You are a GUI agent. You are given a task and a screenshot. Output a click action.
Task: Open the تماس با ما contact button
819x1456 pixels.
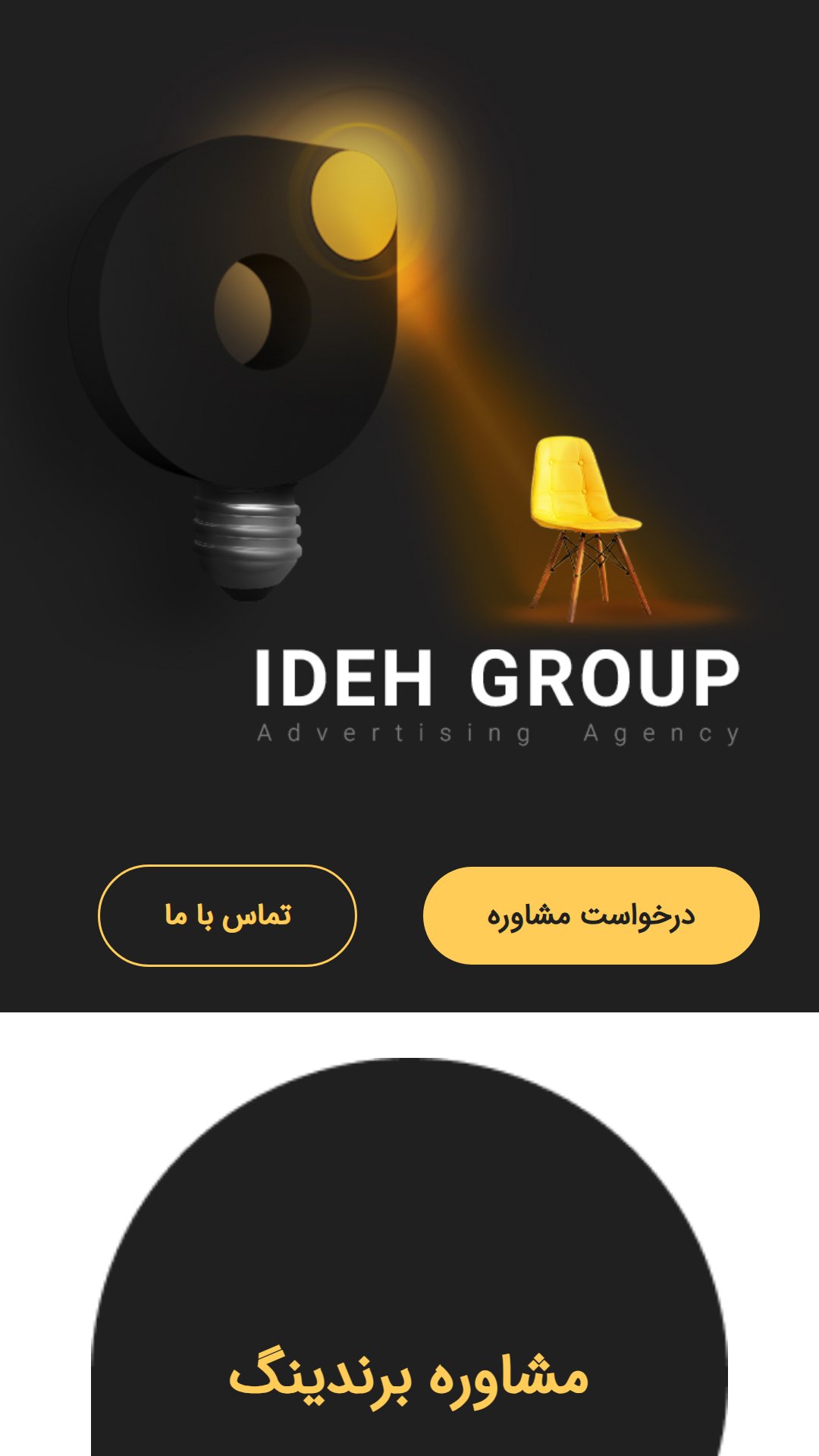227,915
